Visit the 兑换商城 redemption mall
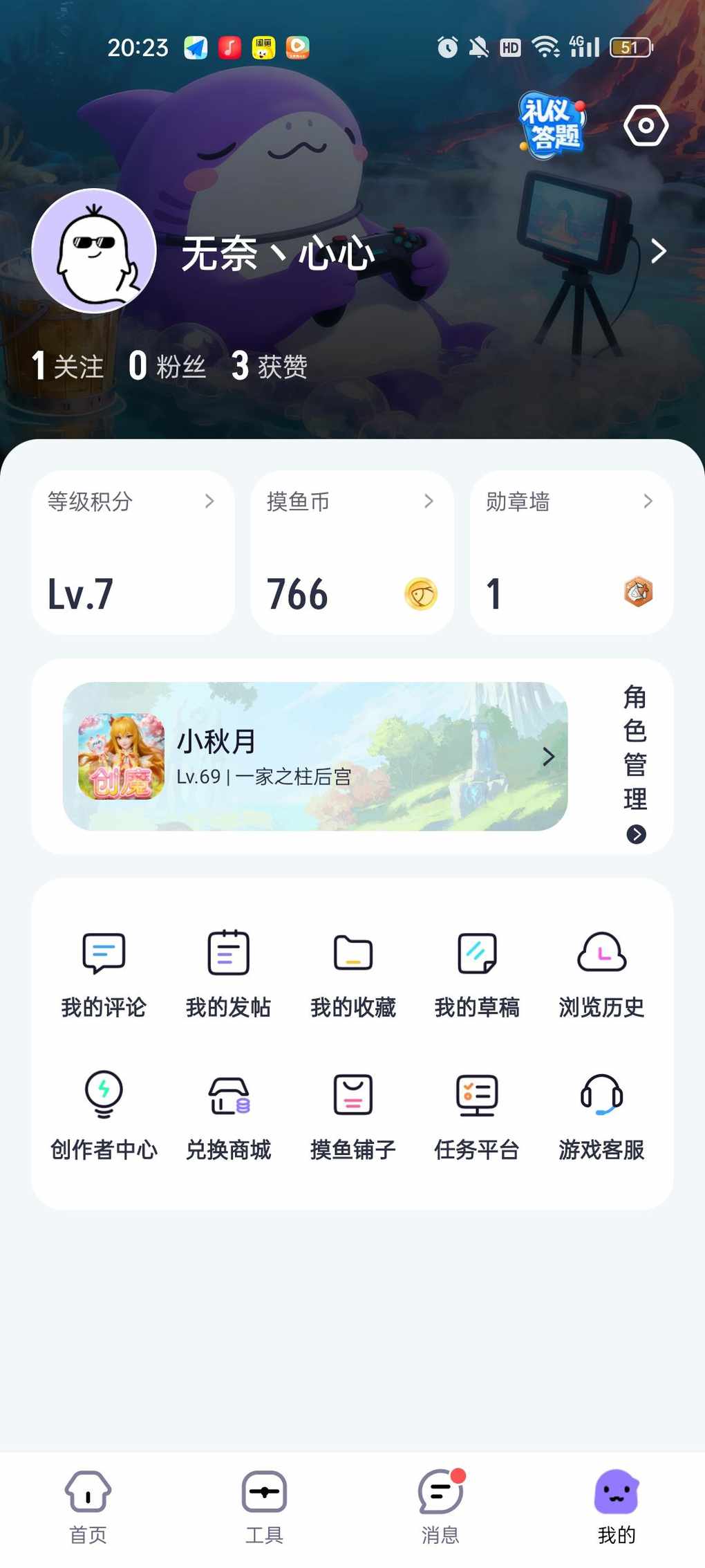This screenshot has height=1568, width=705. [x=228, y=1115]
